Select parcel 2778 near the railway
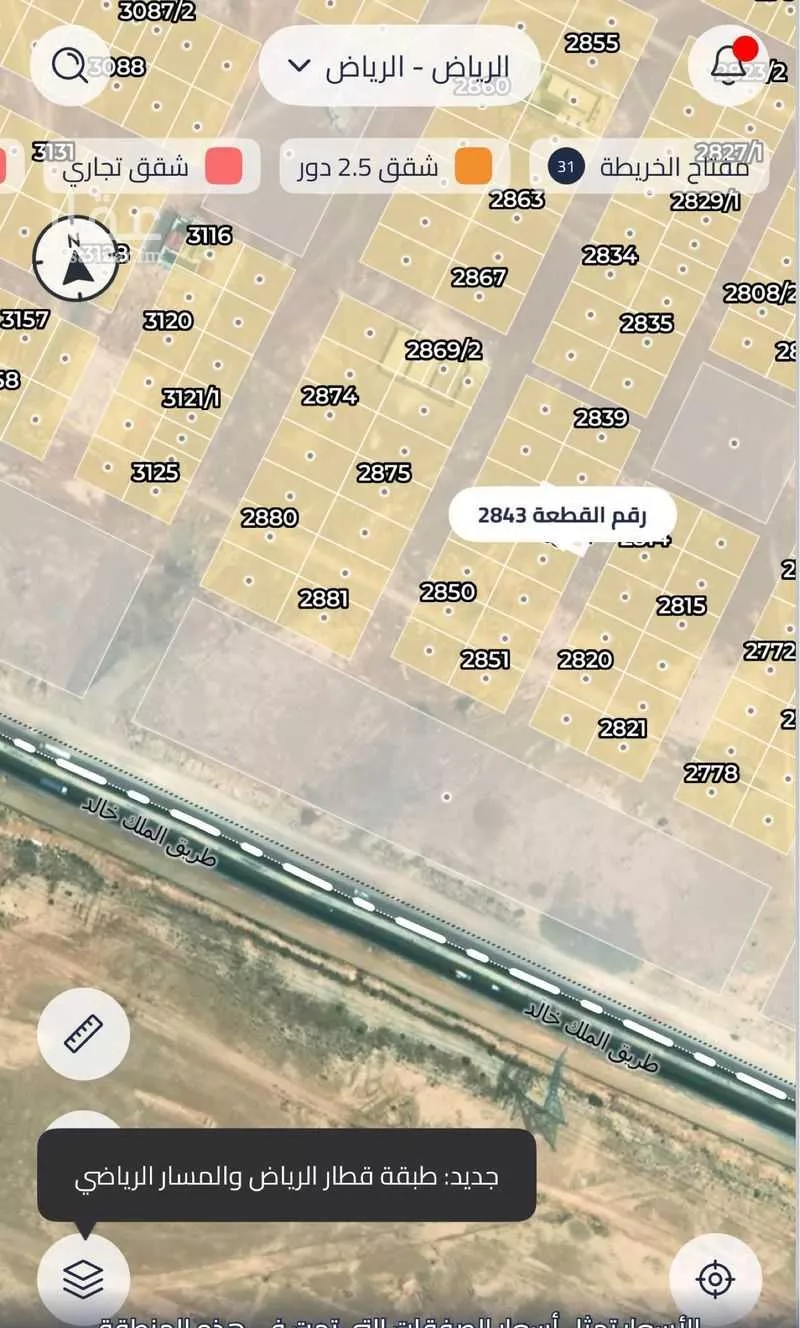The width and height of the screenshot is (800, 1328). (709, 773)
